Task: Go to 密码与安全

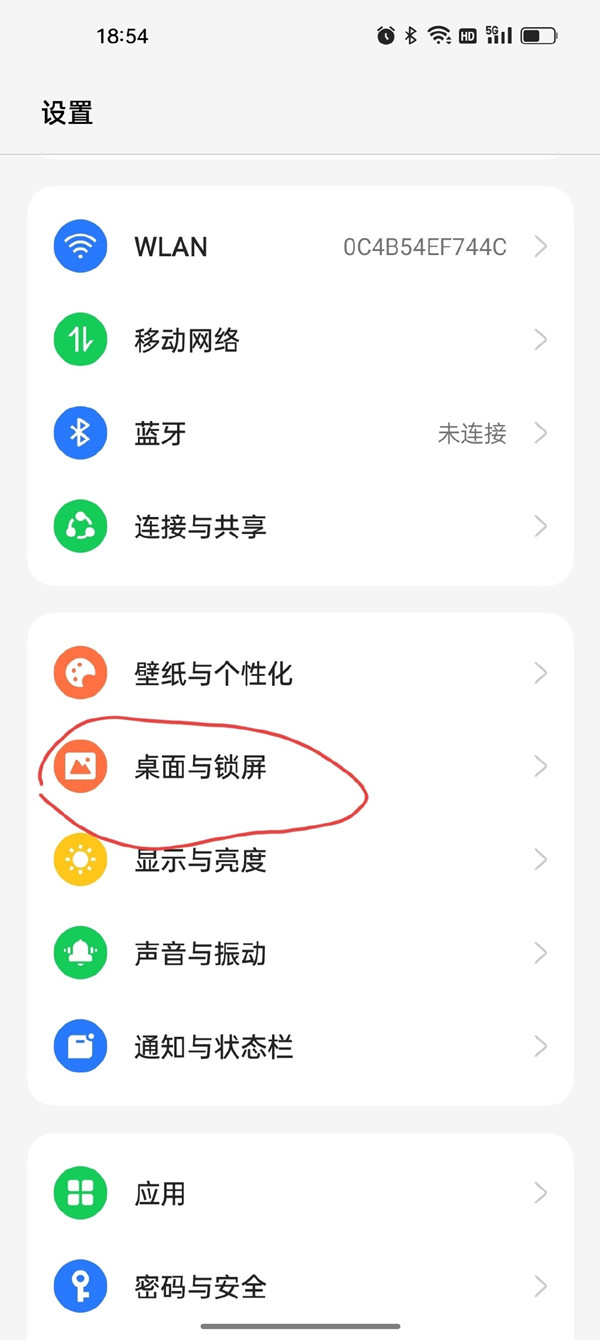Action: coord(300,1286)
